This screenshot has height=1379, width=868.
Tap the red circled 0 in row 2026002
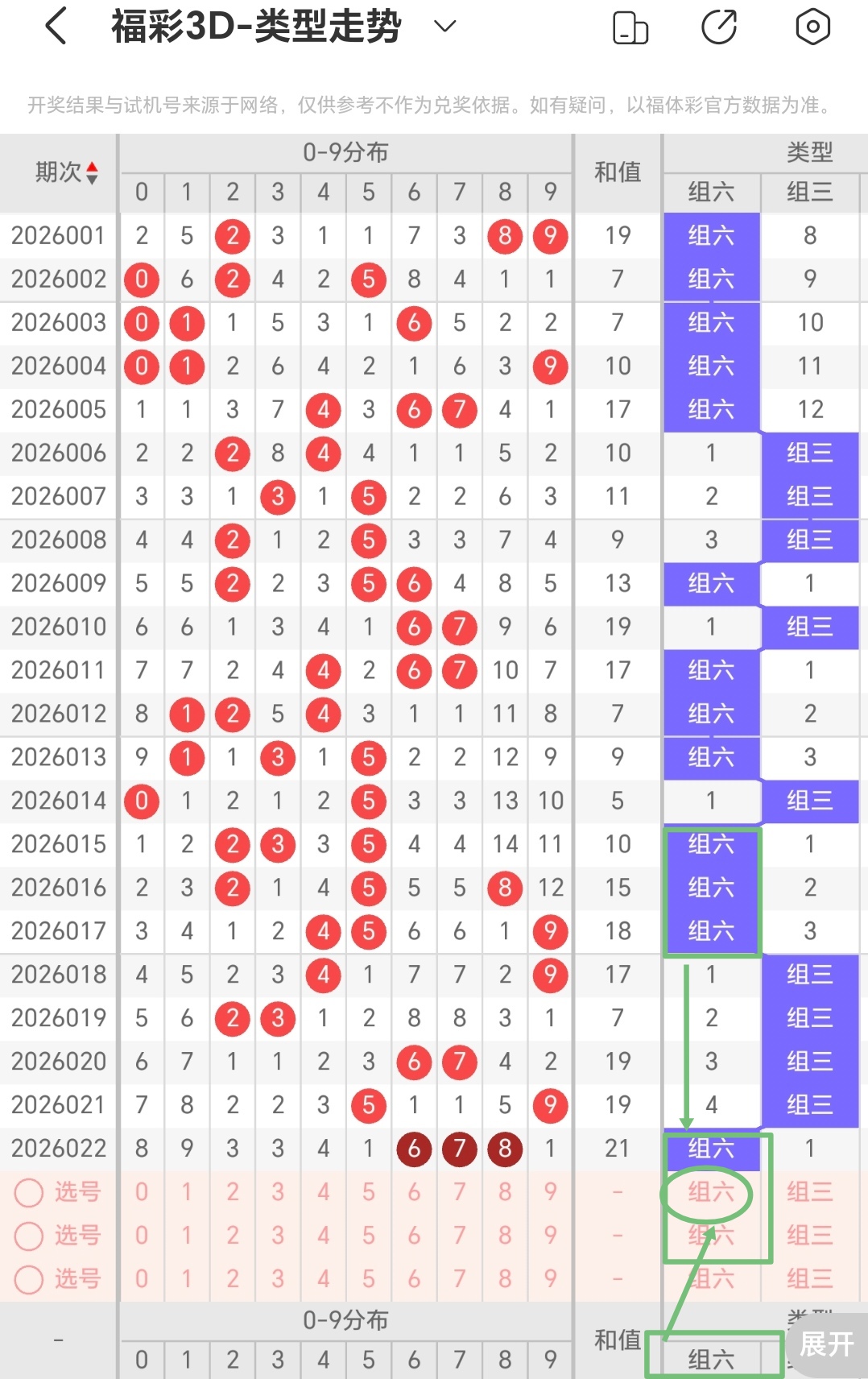[x=142, y=280]
